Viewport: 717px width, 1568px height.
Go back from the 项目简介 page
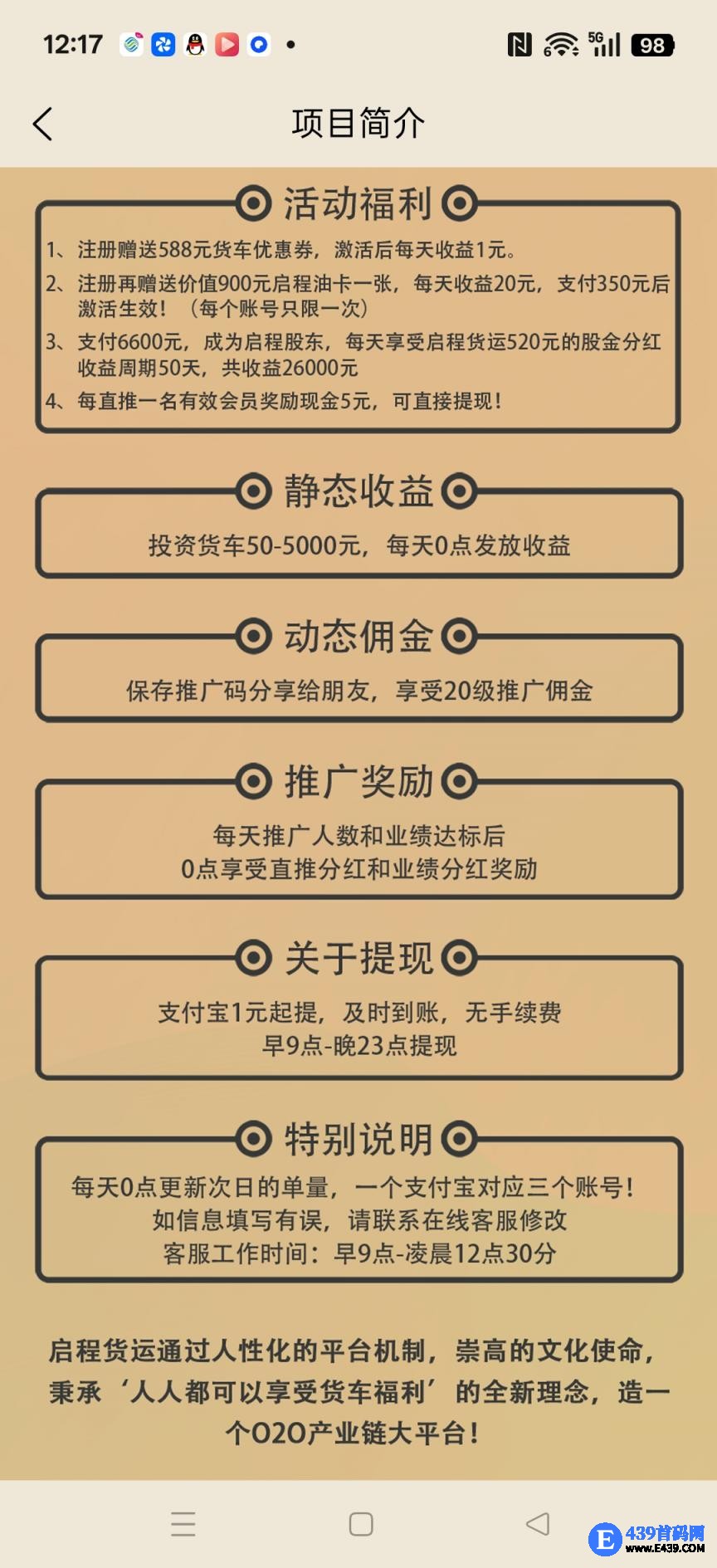click(43, 125)
